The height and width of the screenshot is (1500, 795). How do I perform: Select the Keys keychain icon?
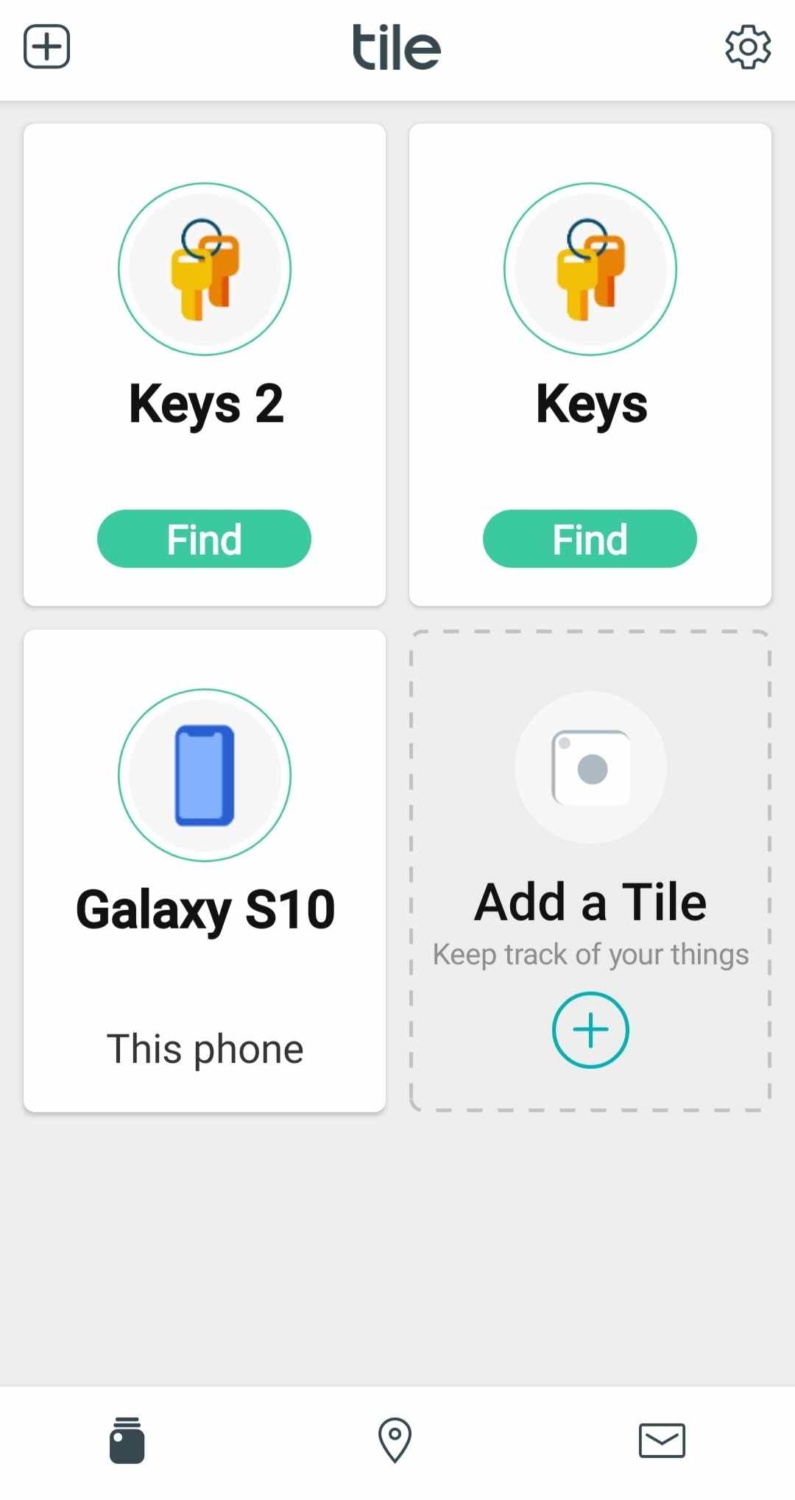[590, 268]
